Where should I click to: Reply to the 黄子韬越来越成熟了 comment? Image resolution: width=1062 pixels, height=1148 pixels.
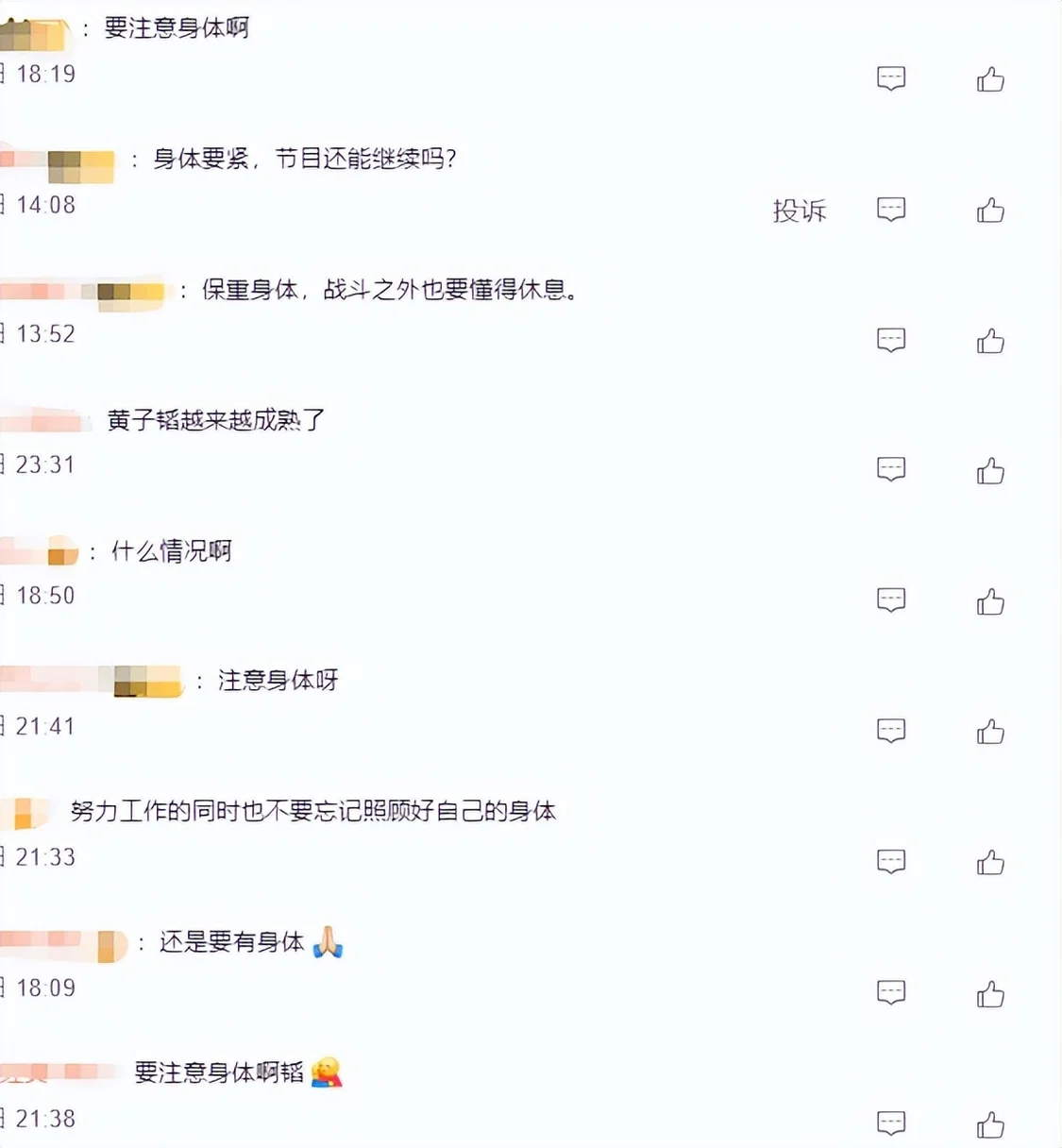pos(891,469)
